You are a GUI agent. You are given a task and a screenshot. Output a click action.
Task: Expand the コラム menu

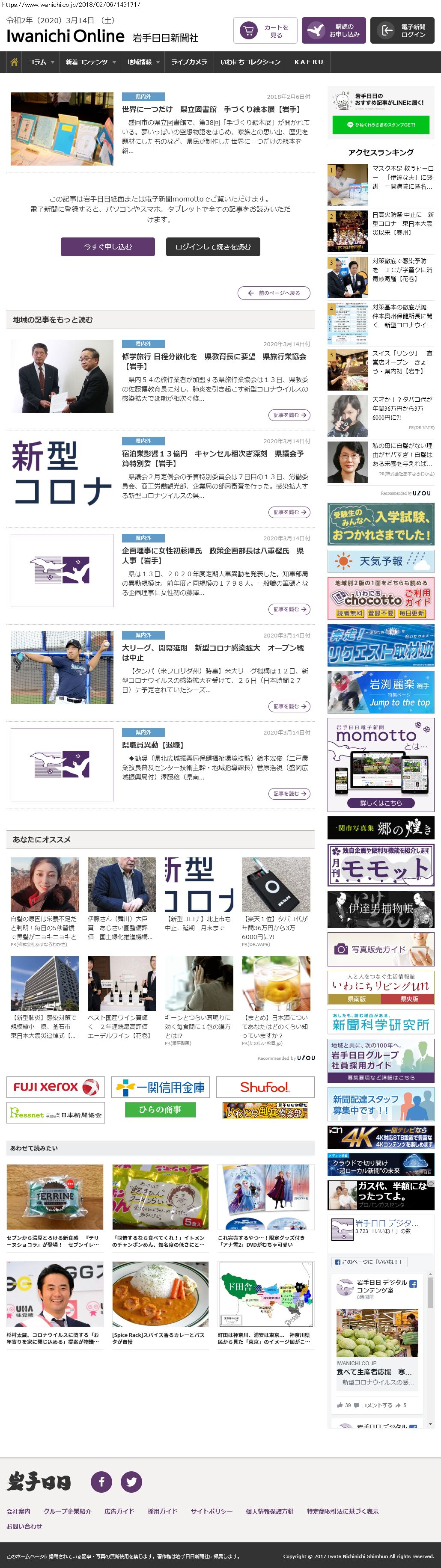pos(41,62)
